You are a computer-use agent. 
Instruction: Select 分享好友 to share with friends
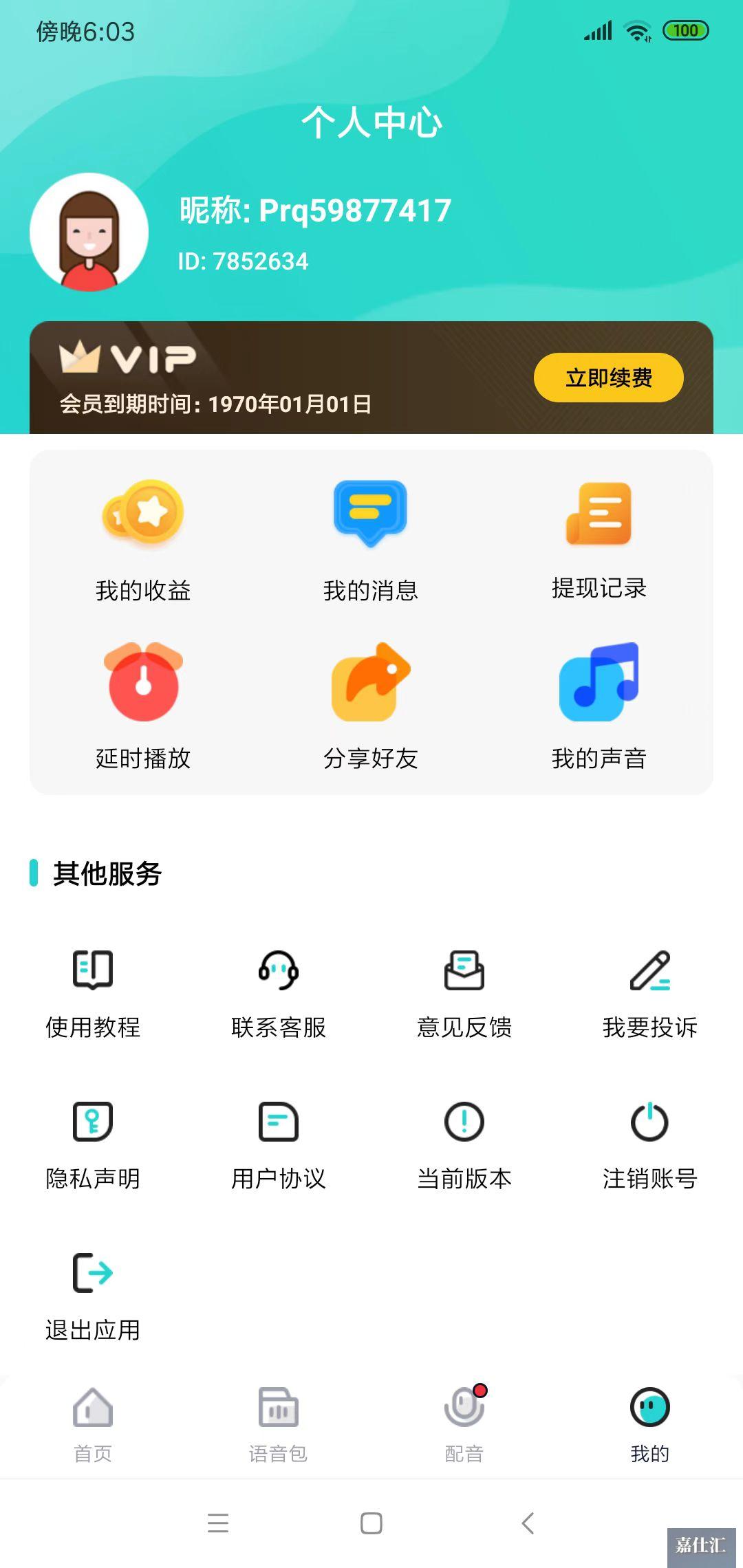[371, 706]
